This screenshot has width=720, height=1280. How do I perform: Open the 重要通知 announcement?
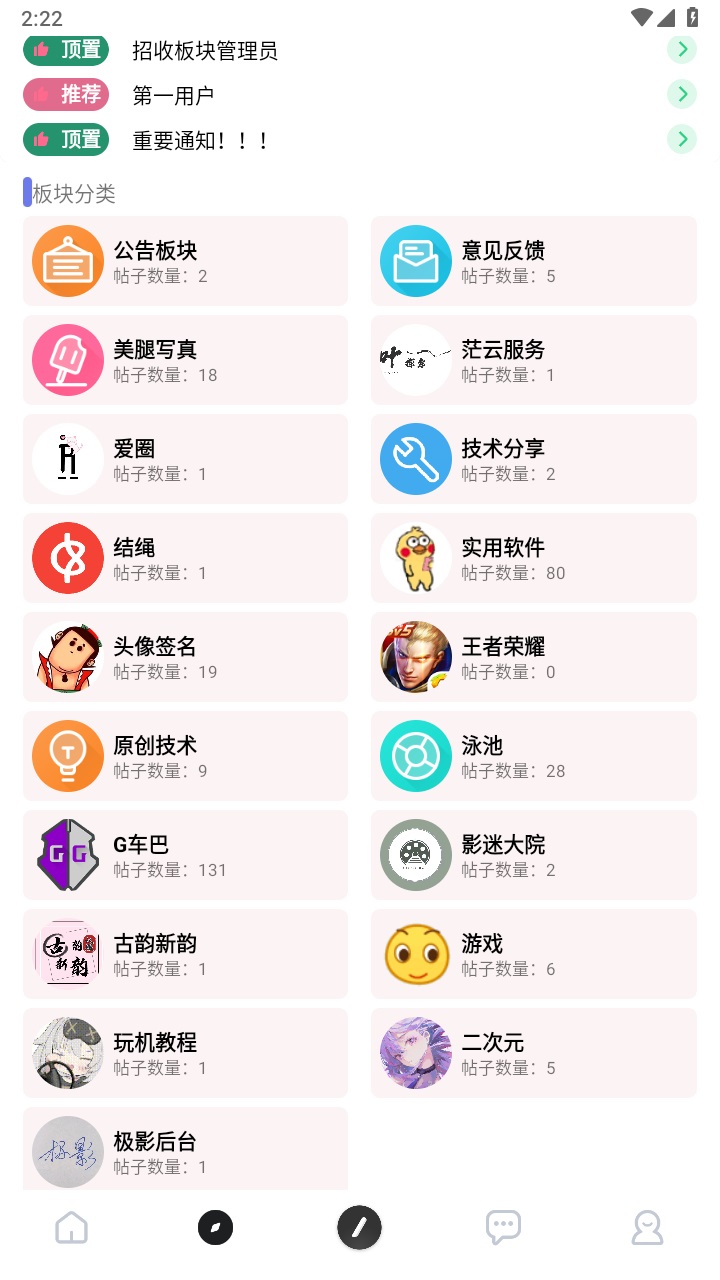[200, 140]
